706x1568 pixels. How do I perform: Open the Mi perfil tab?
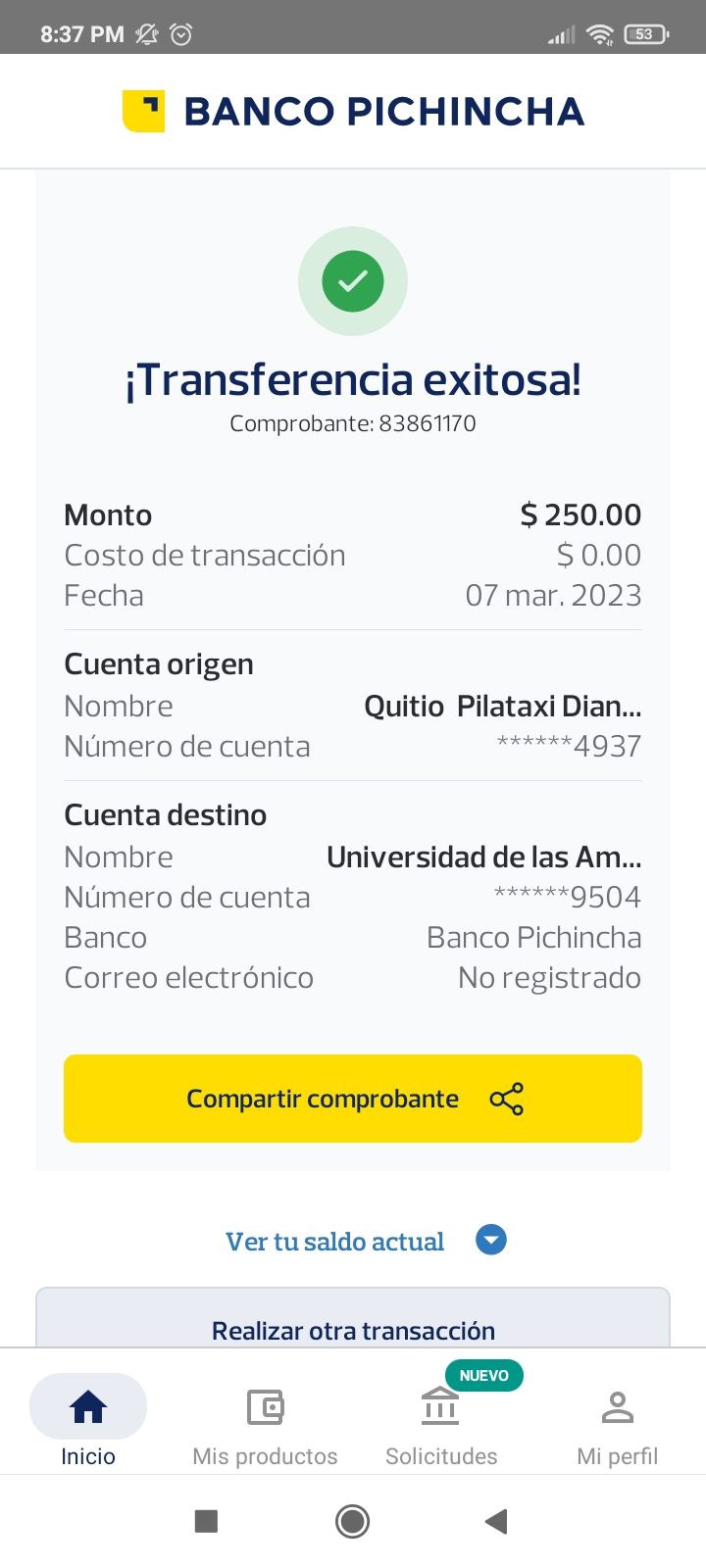pos(618,1421)
